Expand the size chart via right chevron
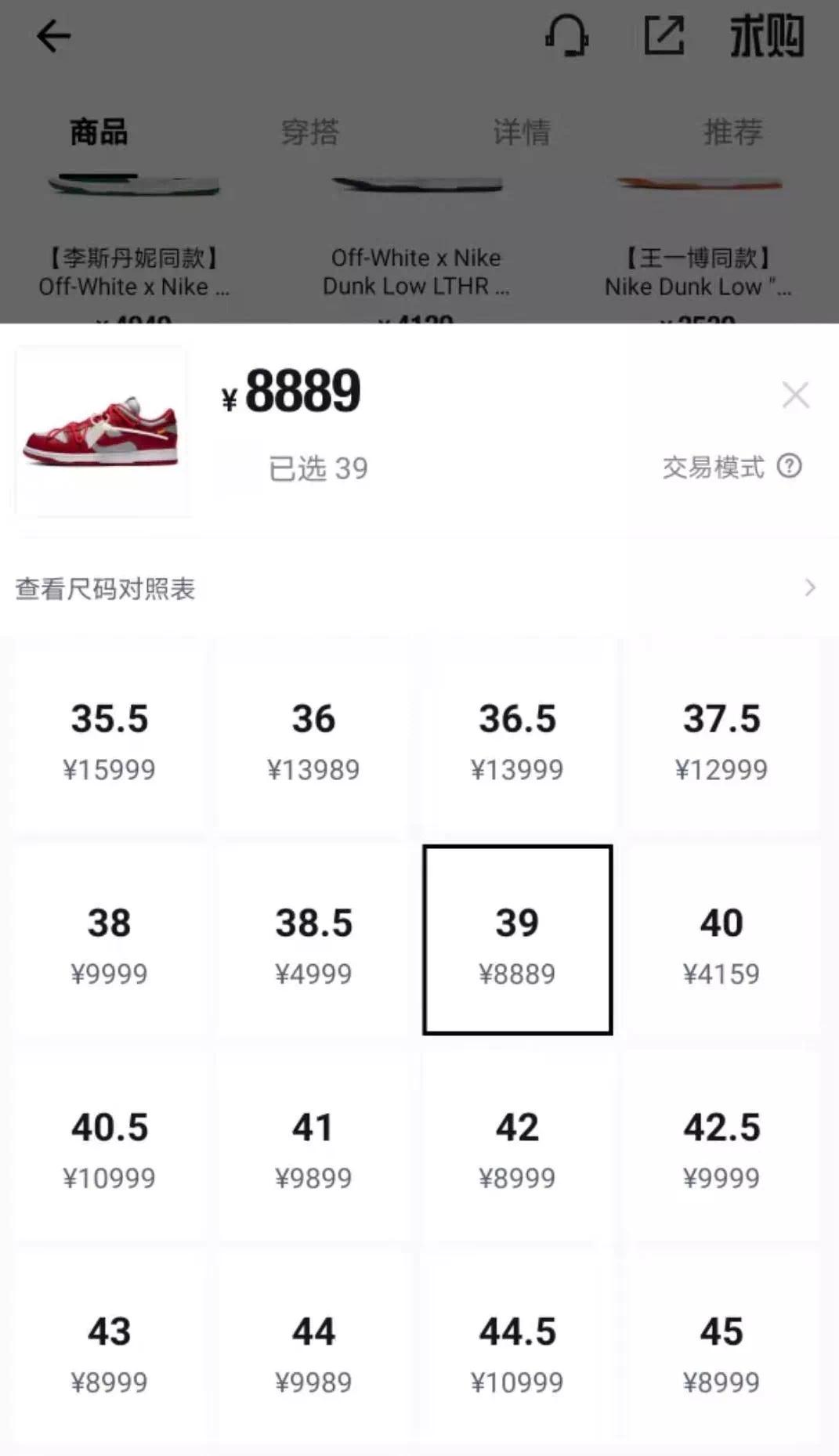Screen dimensions: 839x1456 [810, 587]
